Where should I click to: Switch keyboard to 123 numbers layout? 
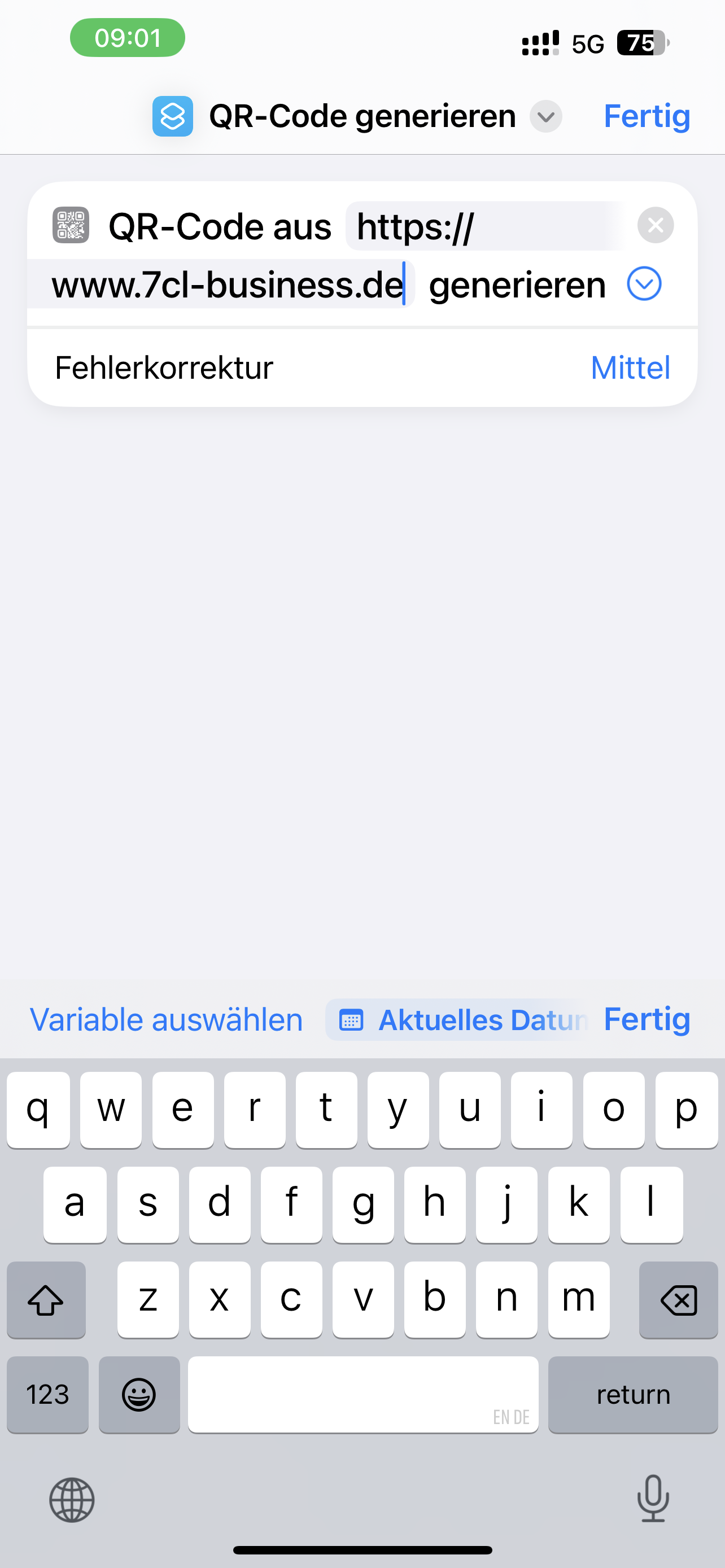47,1394
